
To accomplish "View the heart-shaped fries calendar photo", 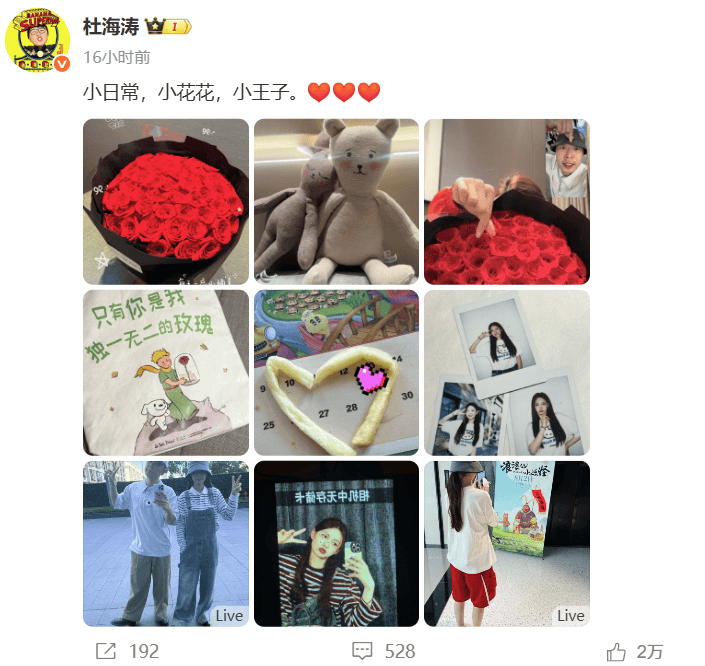I will point(336,373).
